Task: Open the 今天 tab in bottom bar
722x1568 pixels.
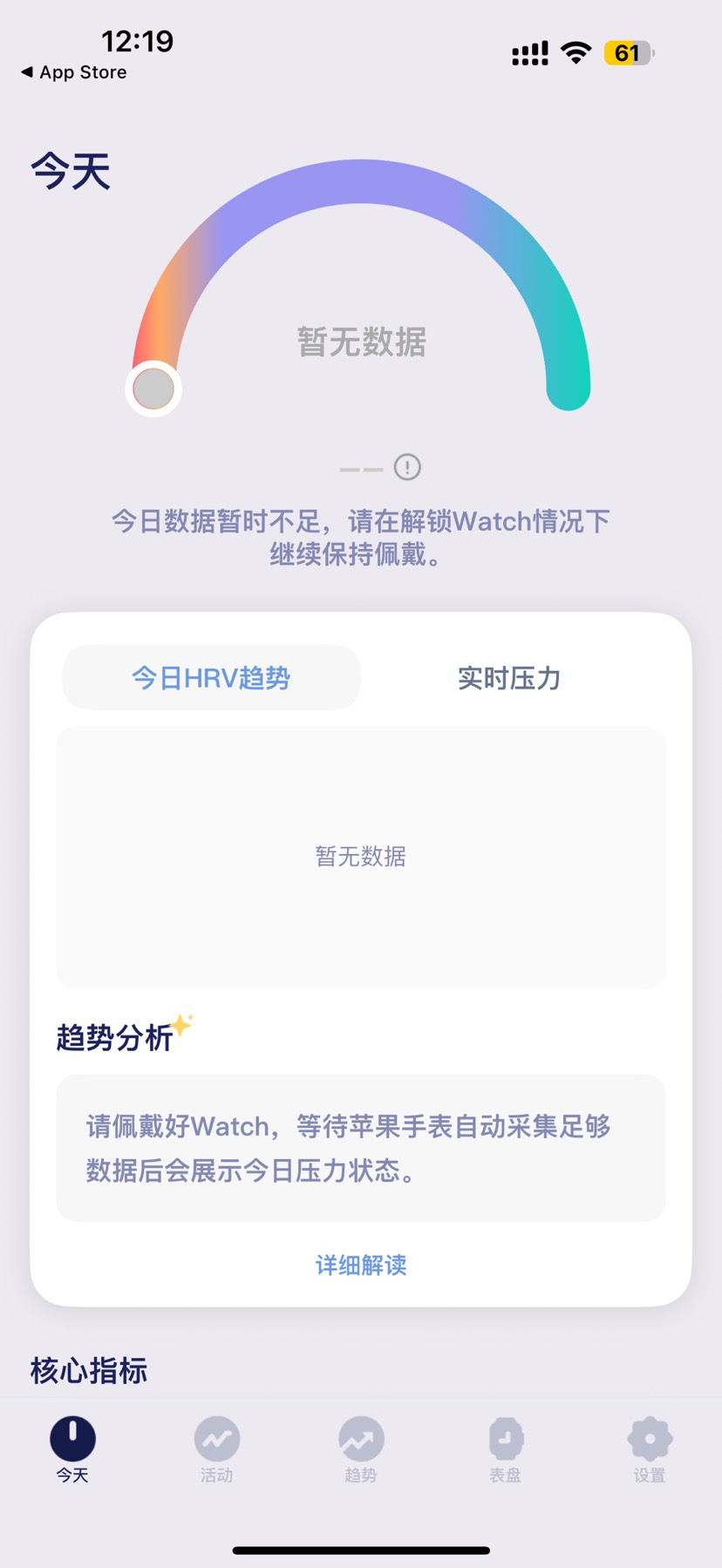Action: tap(72, 1449)
